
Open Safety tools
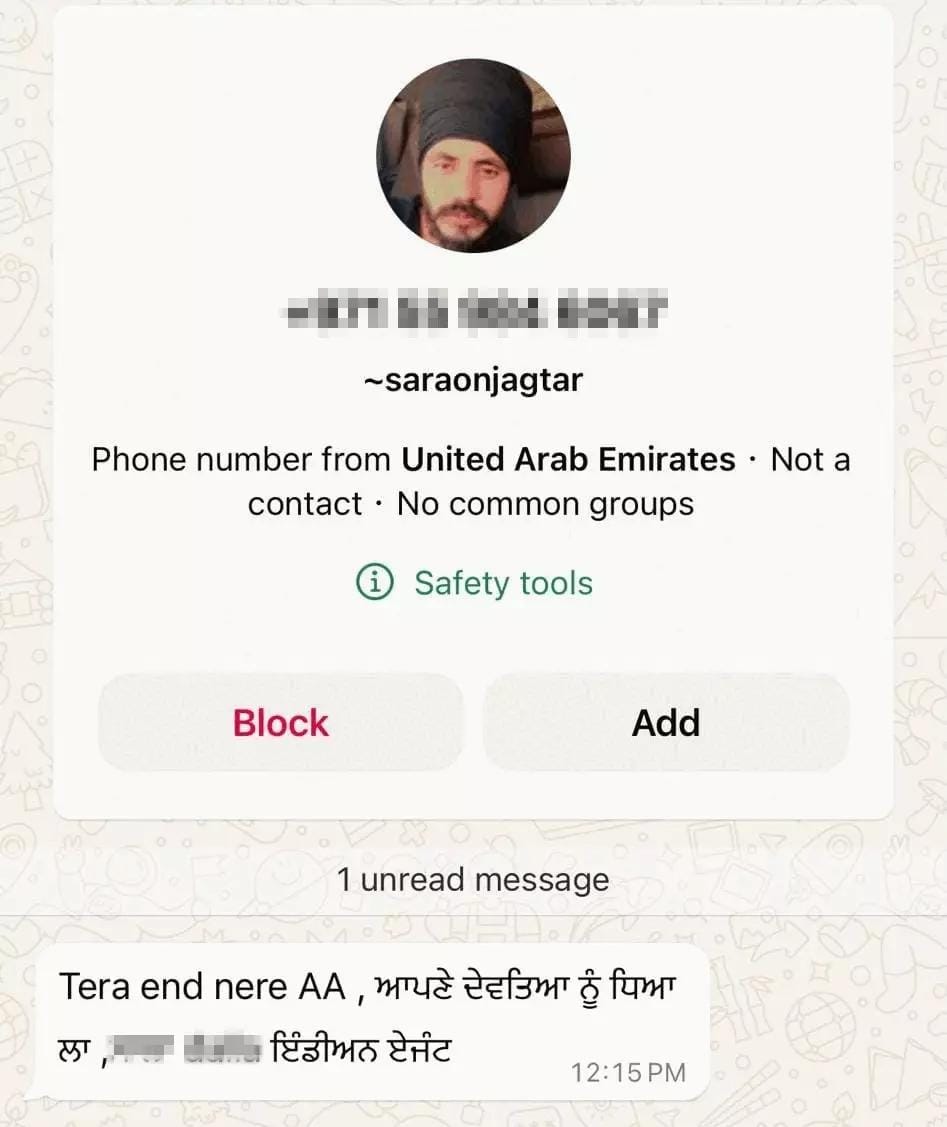pos(474,583)
